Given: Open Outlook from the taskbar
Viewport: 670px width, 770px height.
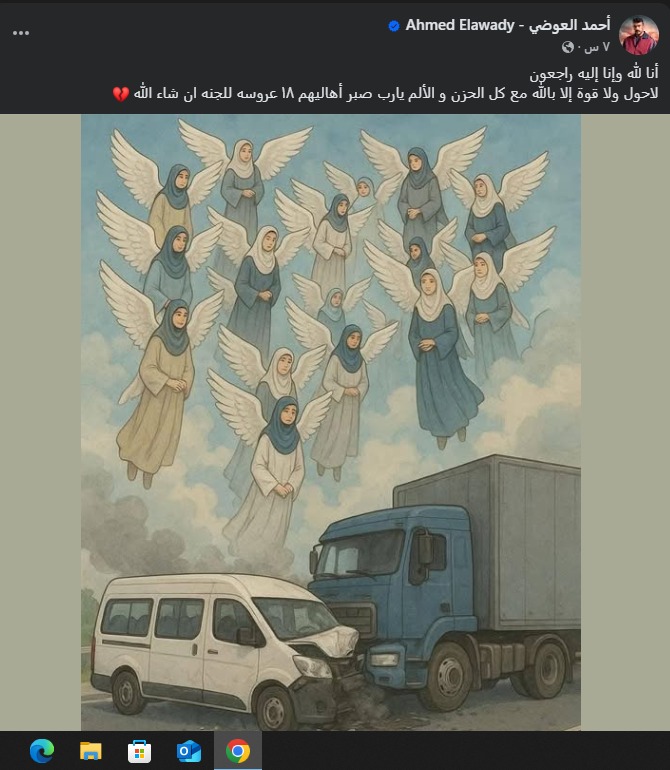Looking at the screenshot, I should (188, 751).
